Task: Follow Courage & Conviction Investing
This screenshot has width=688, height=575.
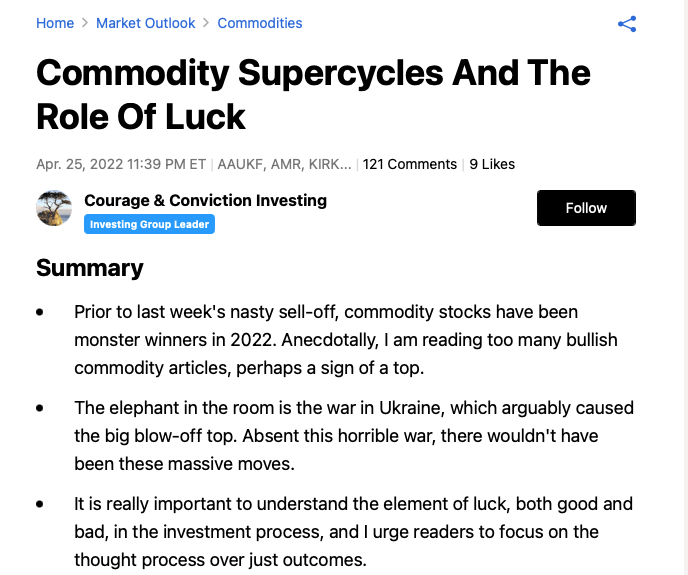Action: [x=586, y=208]
